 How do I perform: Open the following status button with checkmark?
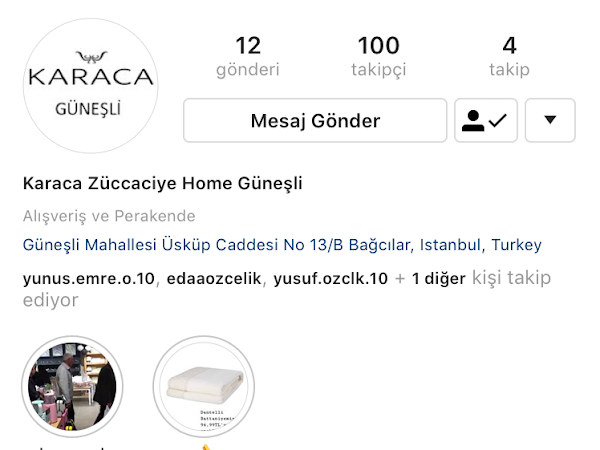(x=486, y=121)
